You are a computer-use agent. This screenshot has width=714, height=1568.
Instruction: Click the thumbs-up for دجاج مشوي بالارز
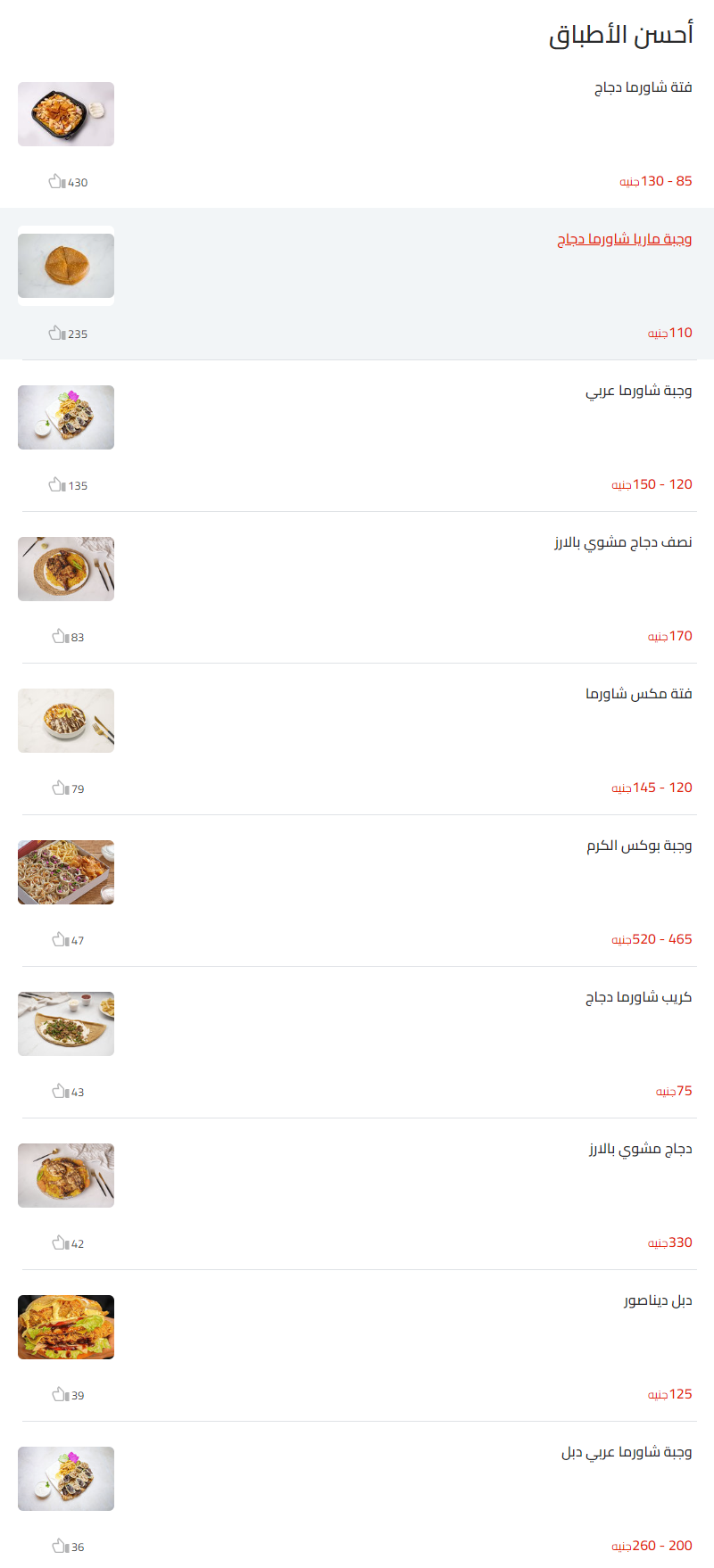click(58, 1242)
